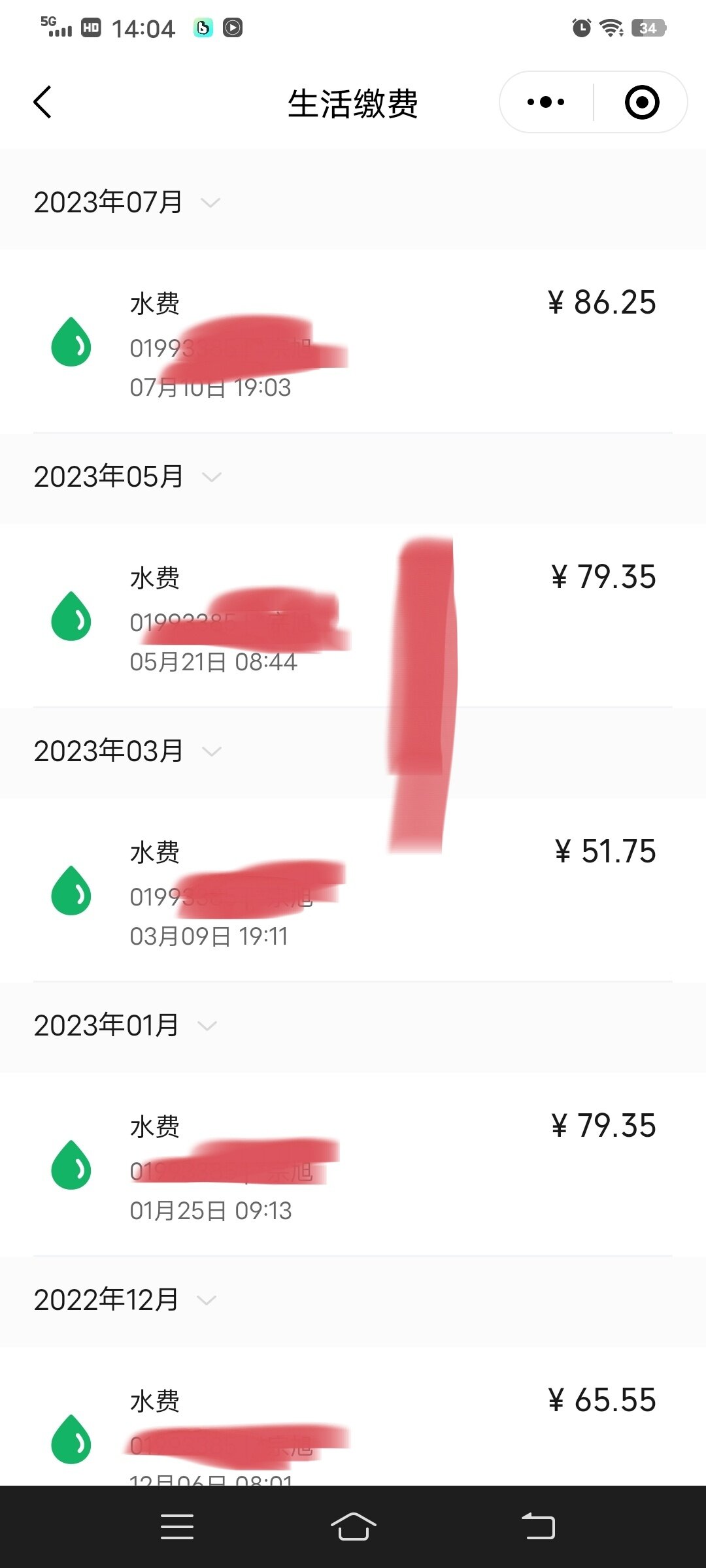Open the 05月21日 08:44 water bill record
This screenshot has width=706, height=1568.
[x=353, y=615]
